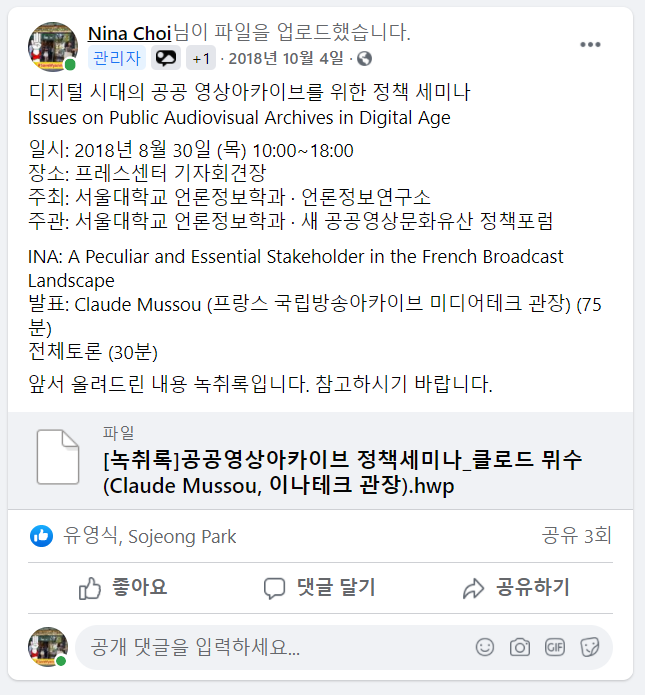Tap Nina Choi's profile picture

[x=53, y=46]
